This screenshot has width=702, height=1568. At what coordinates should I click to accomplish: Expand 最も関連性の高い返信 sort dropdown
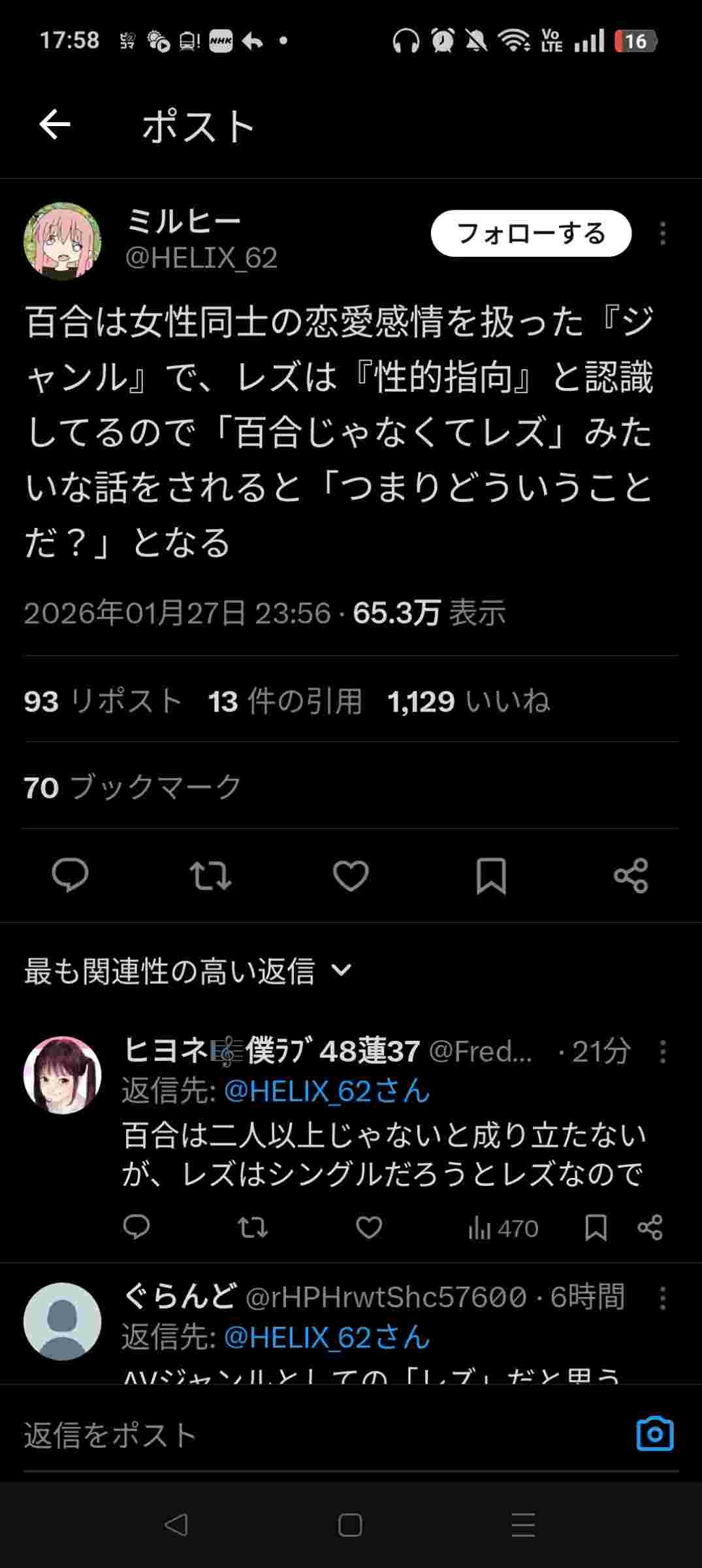(x=188, y=971)
